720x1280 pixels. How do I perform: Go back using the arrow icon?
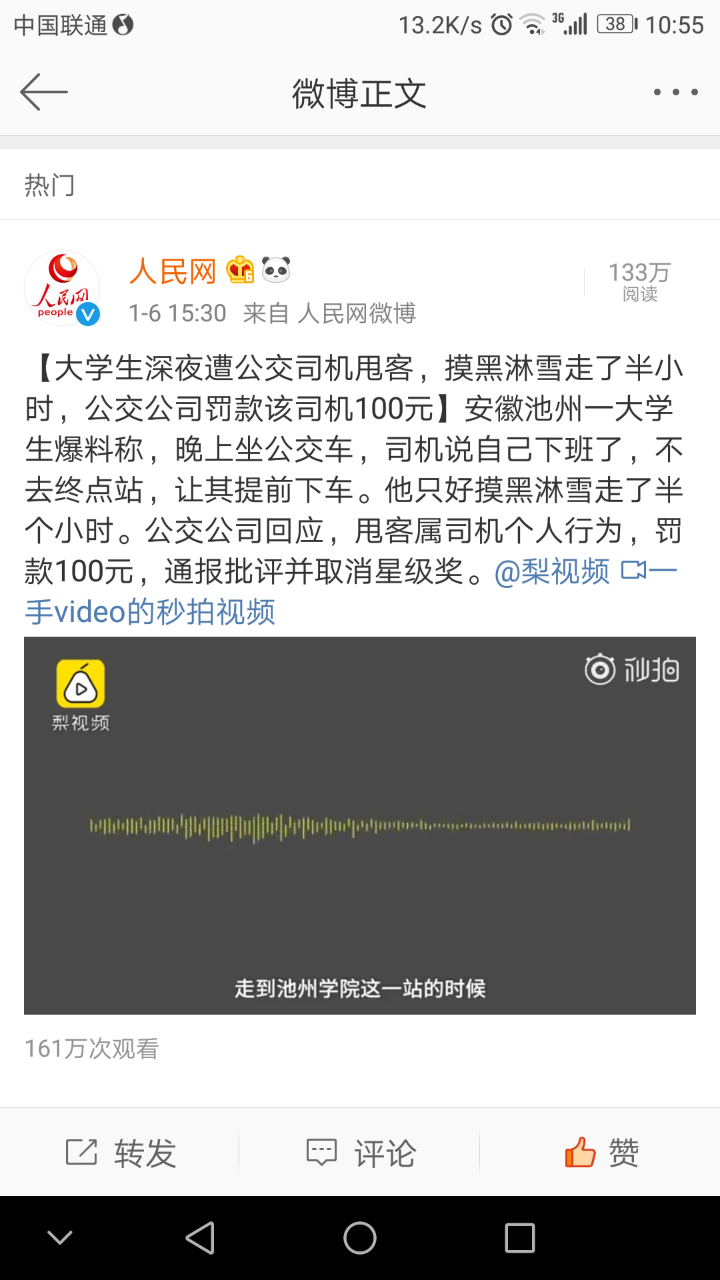(x=44, y=92)
